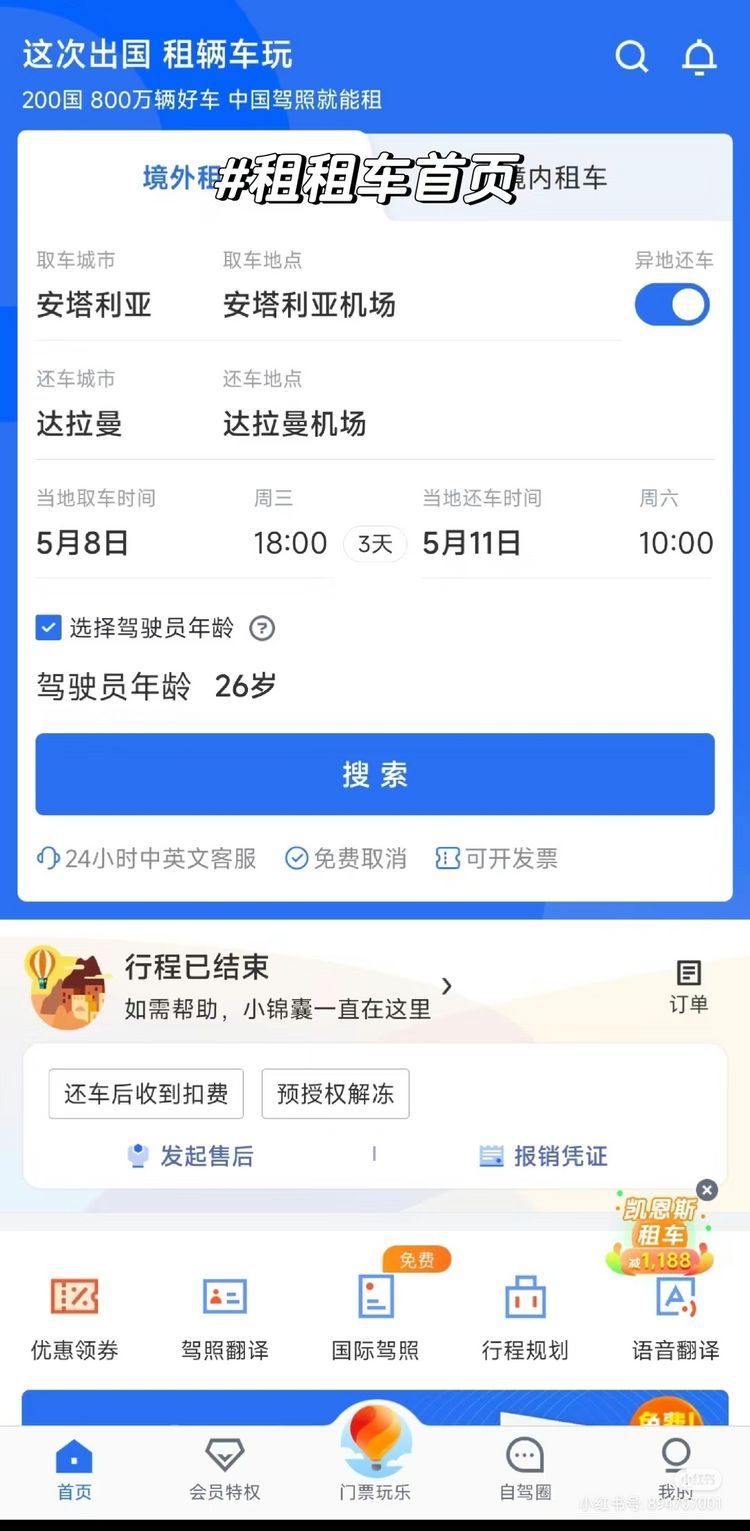
Task: Open 订单 orders page
Action: point(688,987)
